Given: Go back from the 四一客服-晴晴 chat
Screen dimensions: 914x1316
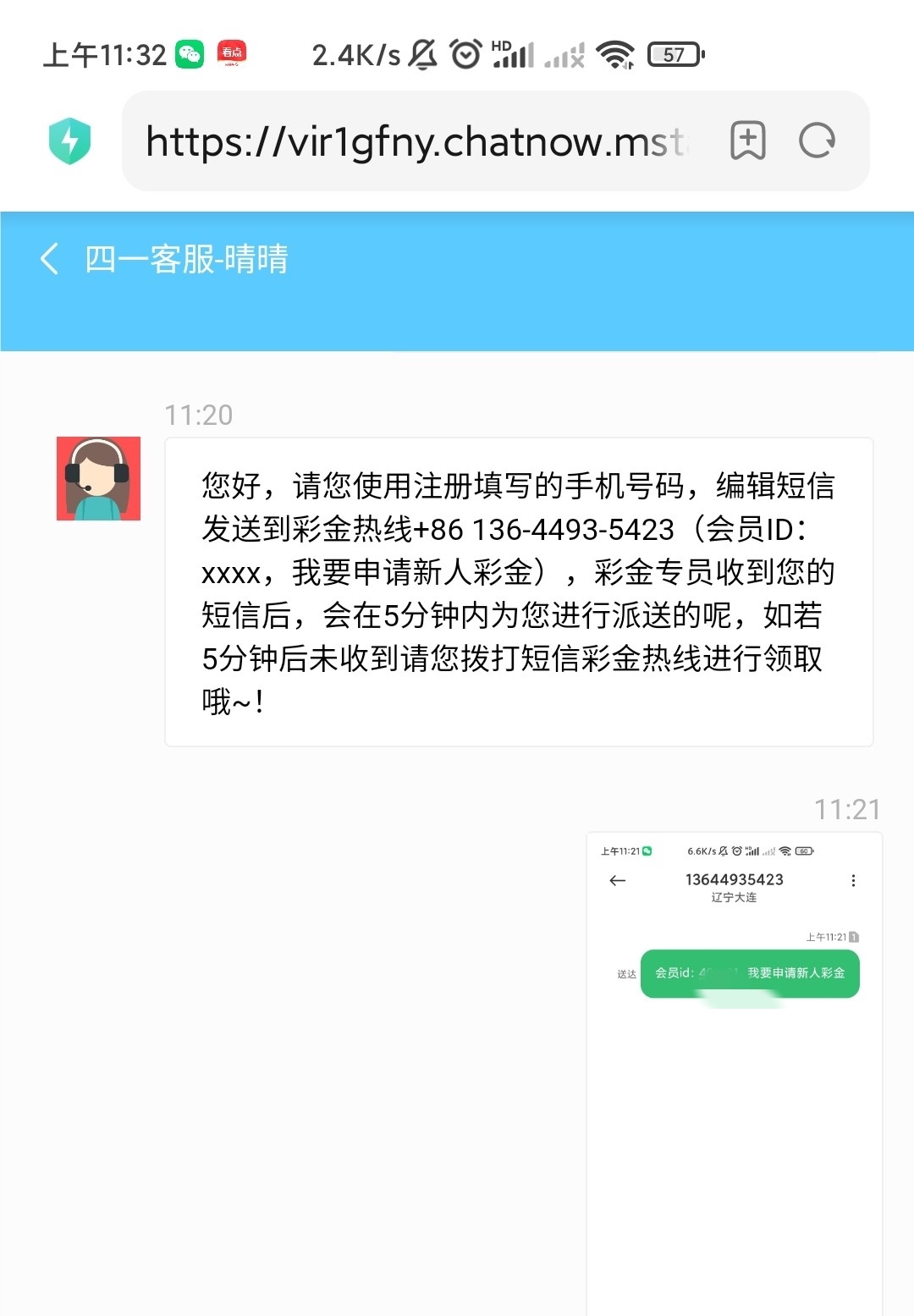Looking at the screenshot, I should click(50, 259).
